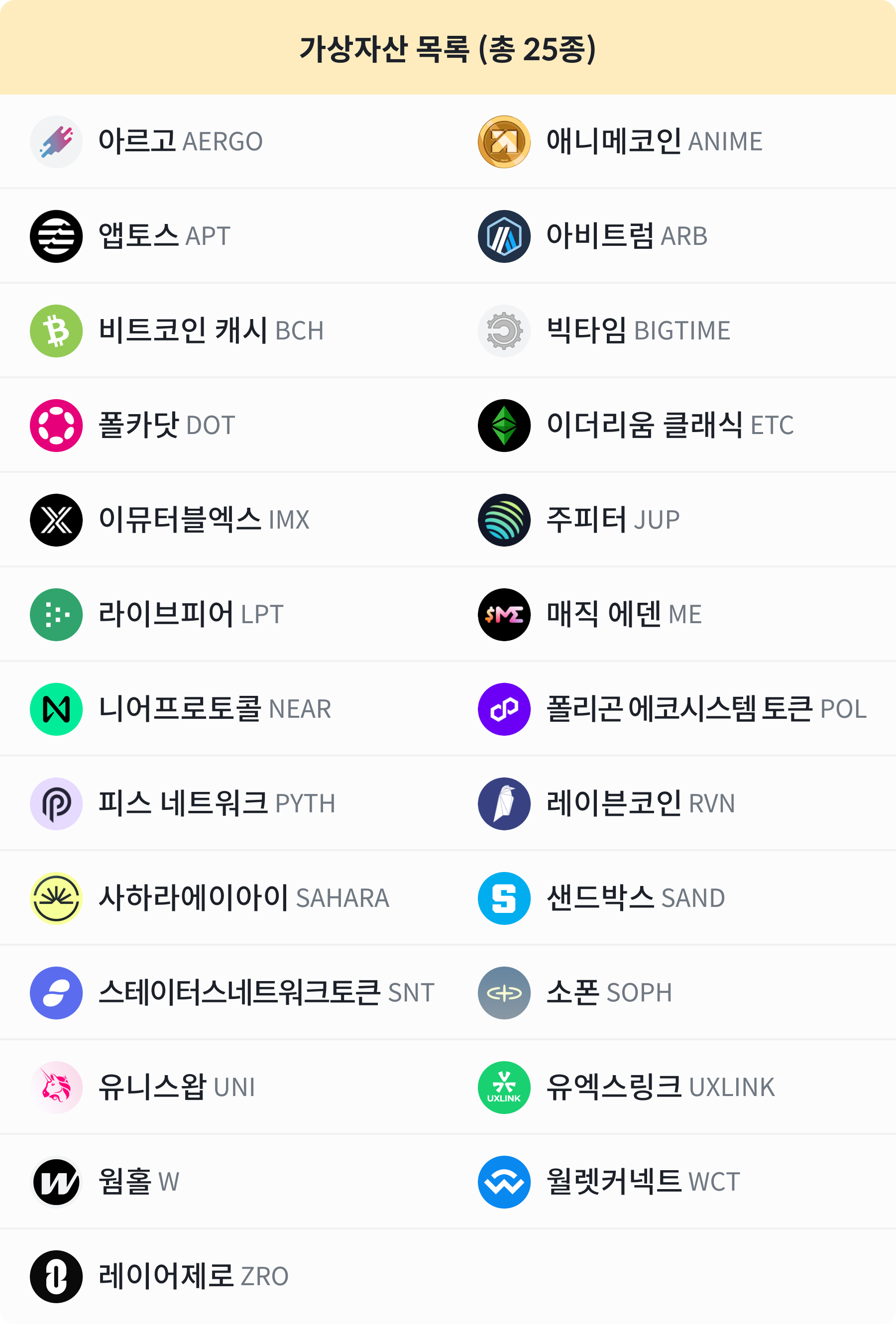Select the Livepeer green logo icon
This screenshot has width=896, height=1324.
[56, 615]
